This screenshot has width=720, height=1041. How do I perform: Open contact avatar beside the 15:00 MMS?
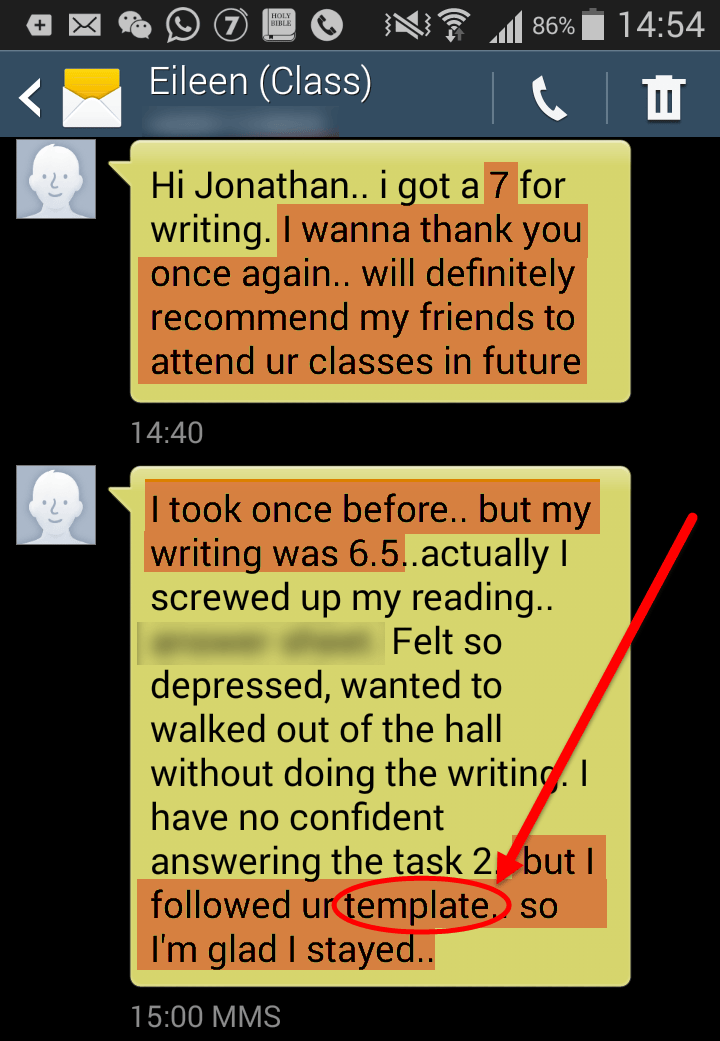click(x=56, y=505)
